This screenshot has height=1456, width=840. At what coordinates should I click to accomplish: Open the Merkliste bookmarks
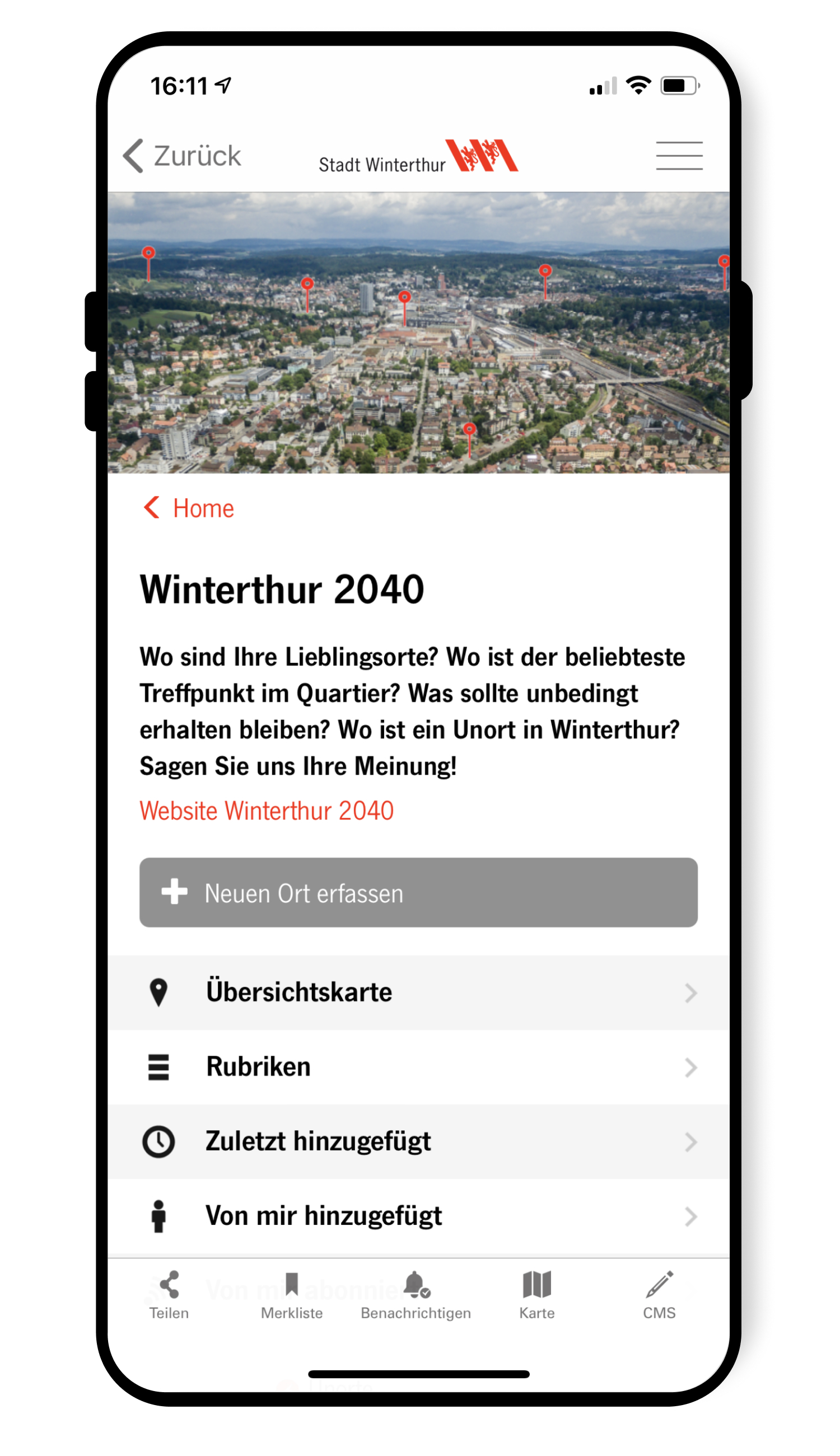292,1295
